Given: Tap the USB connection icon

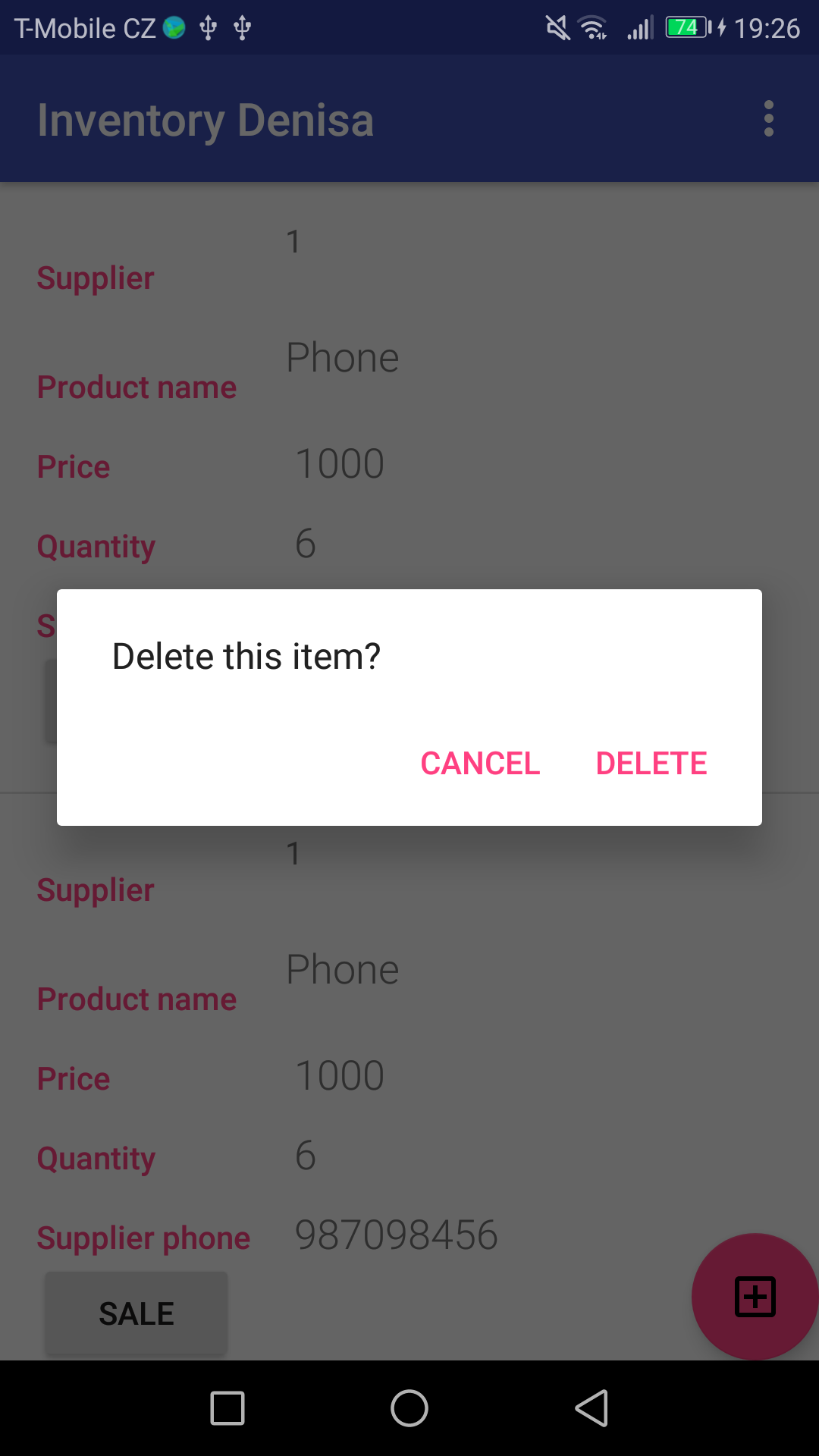Looking at the screenshot, I should 206,27.
